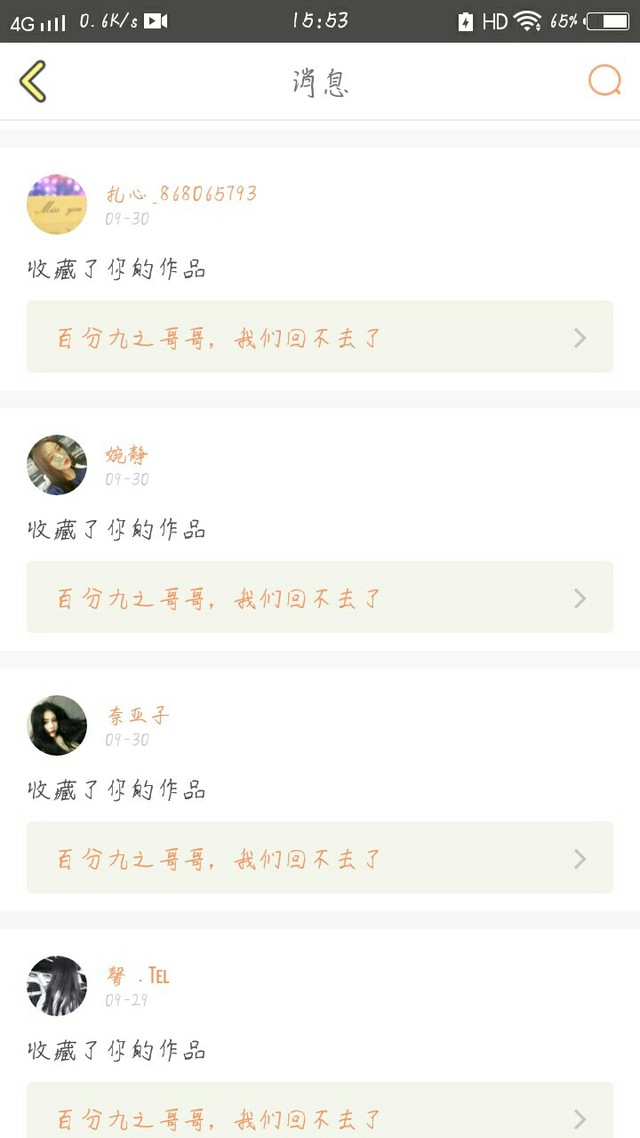This screenshot has height=1138, width=640.
Task: View 婉静's avatar profile
Action: [x=56, y=465]
